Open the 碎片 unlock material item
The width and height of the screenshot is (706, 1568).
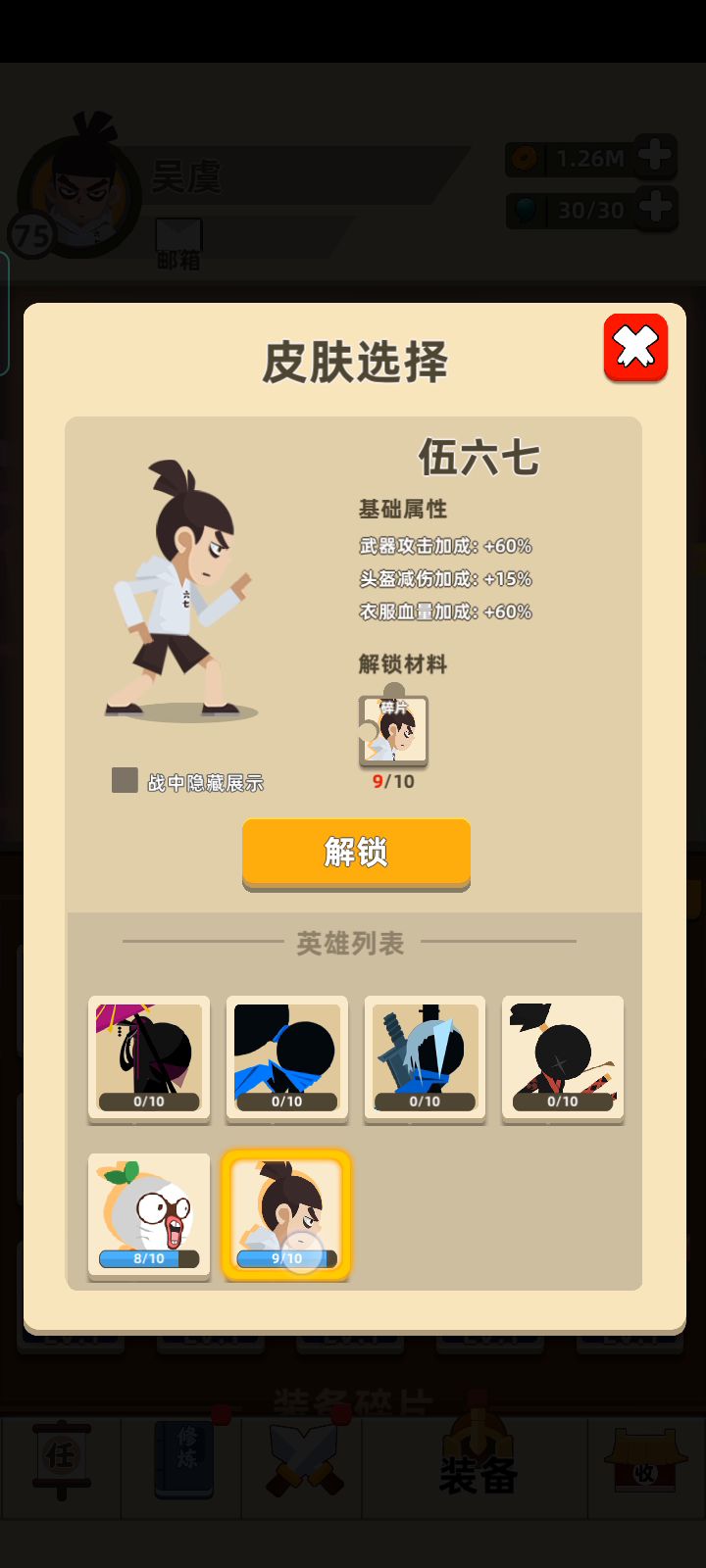(393, 730)
